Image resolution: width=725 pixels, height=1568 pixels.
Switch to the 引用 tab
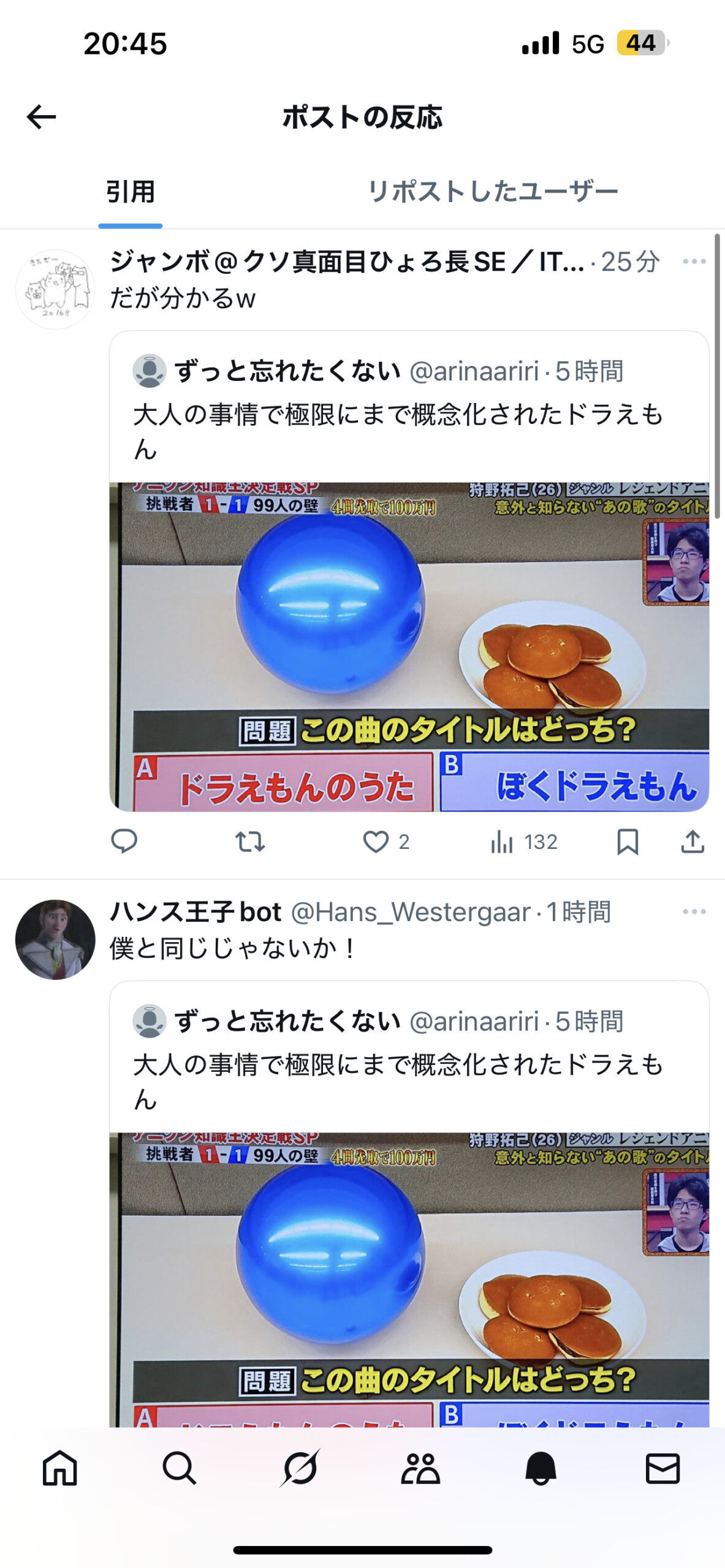(130, 192)
